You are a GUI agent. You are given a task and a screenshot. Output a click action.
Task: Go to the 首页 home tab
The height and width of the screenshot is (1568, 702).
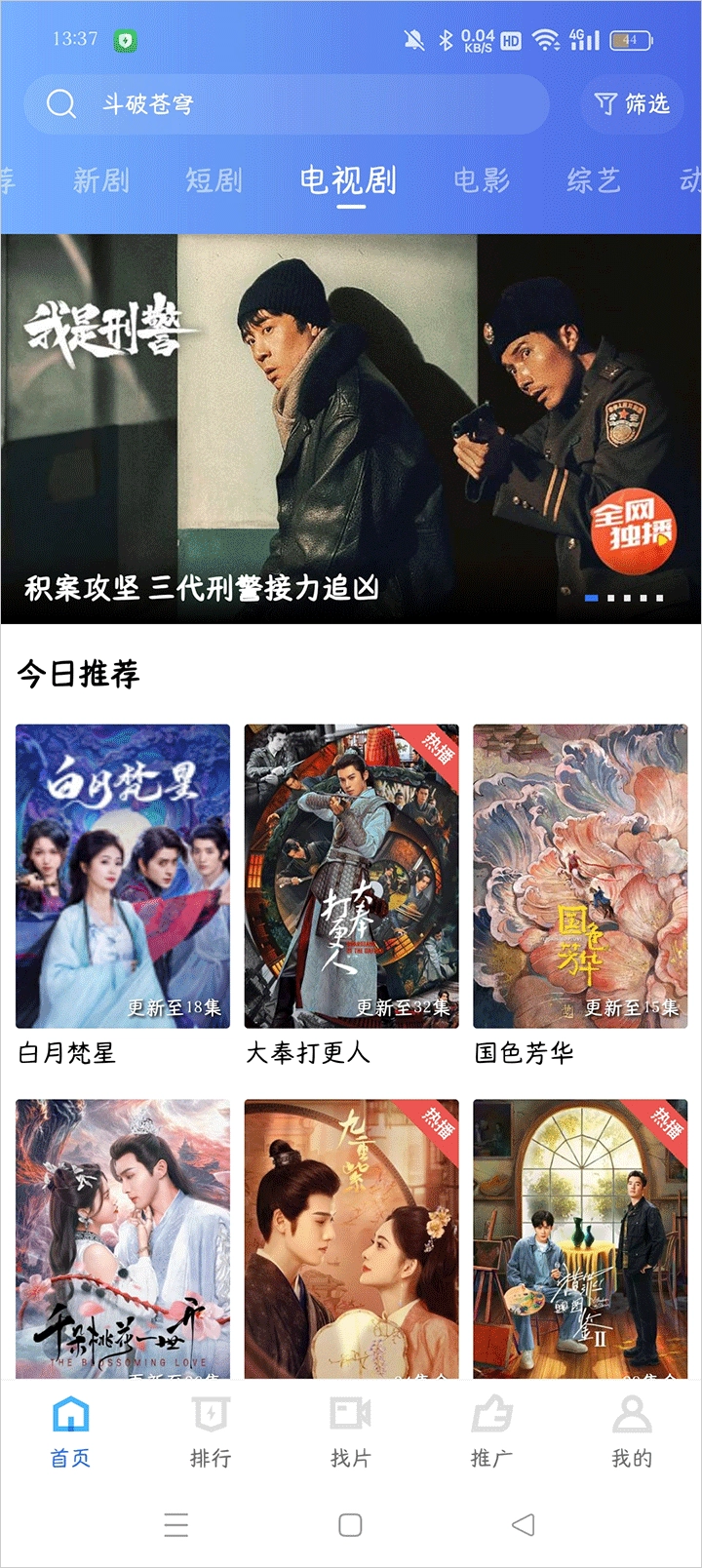tap(70, 1431)
